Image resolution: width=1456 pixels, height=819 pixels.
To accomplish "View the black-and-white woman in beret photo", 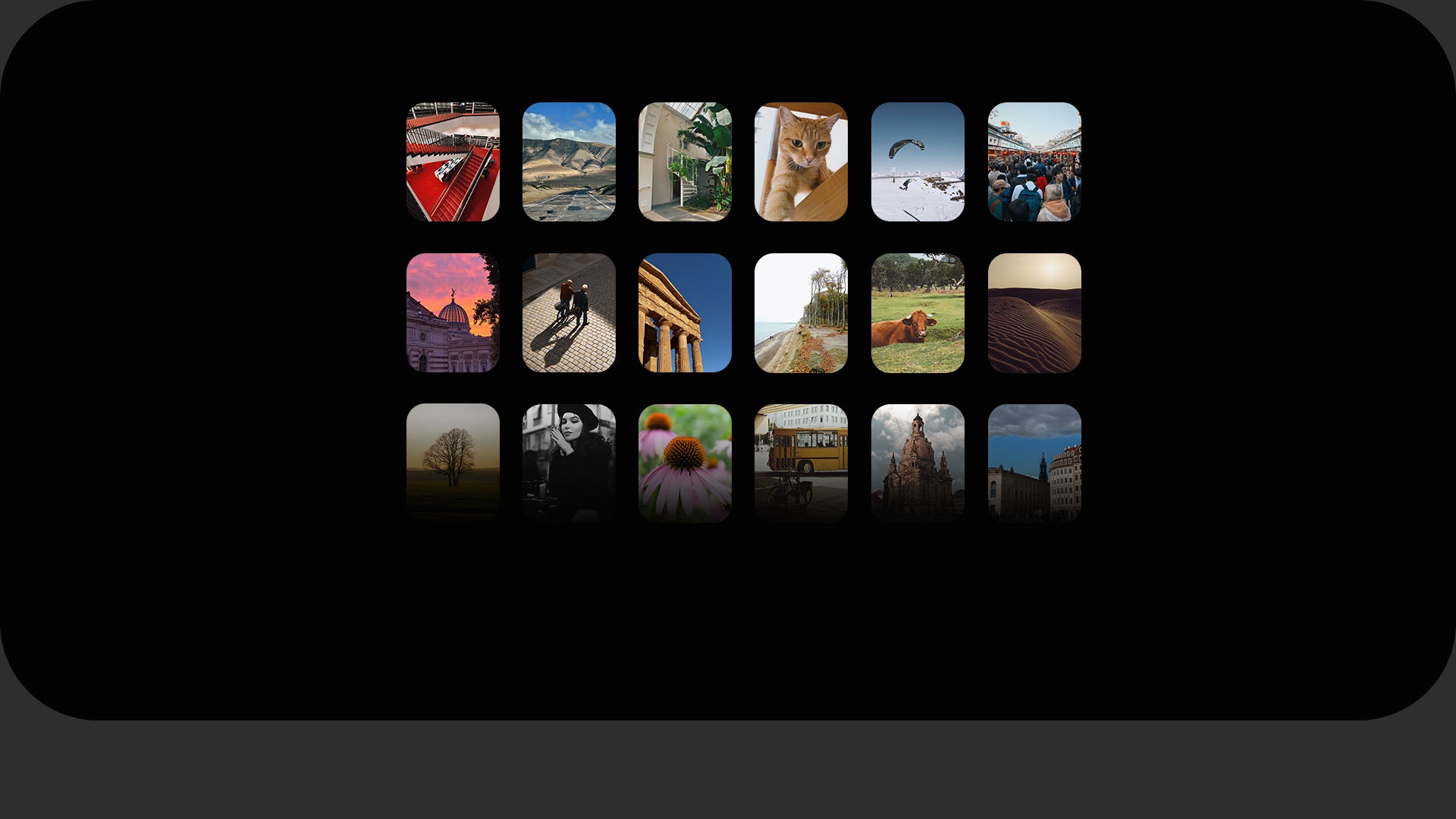I will click(569, 463).
